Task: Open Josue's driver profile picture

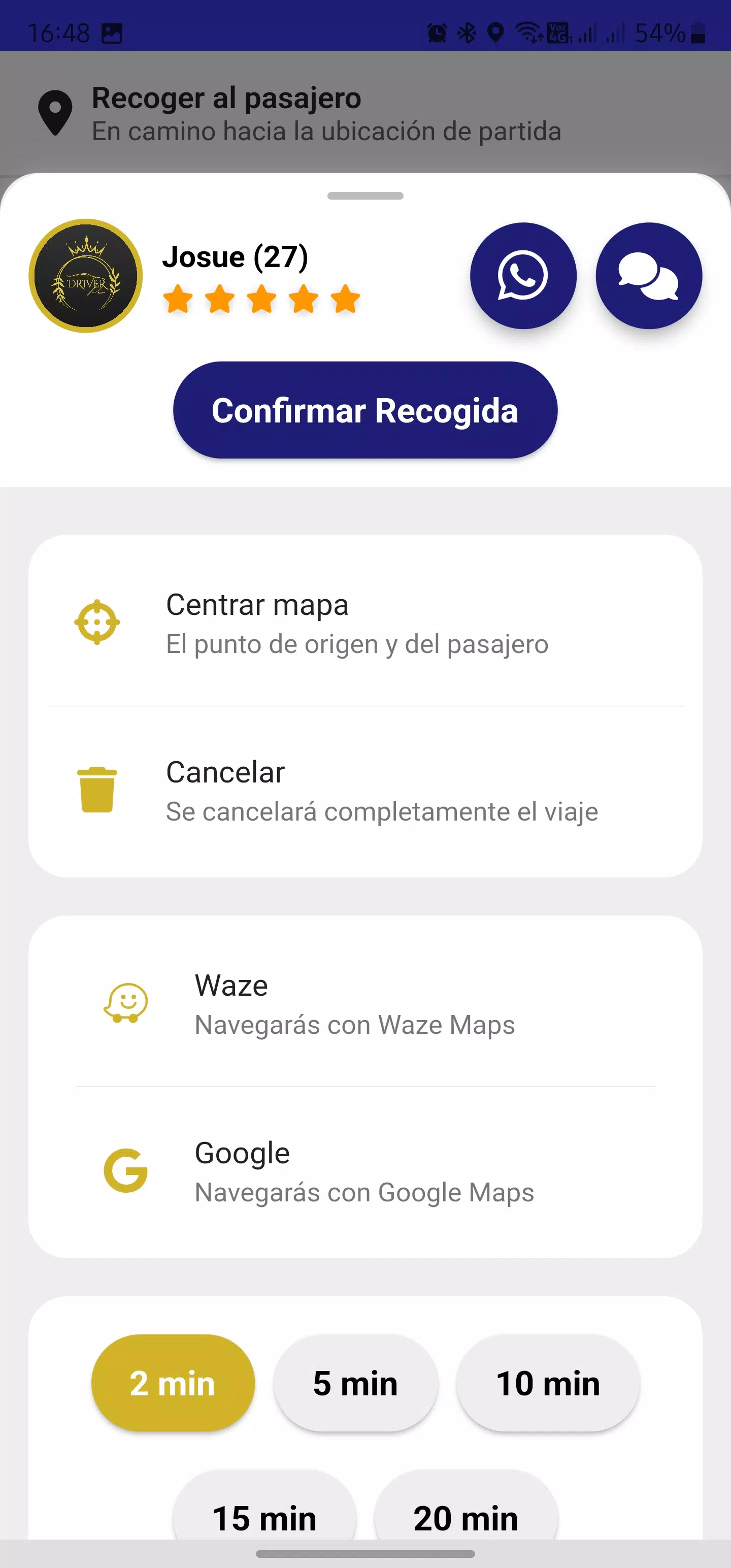Action: click(86, 276)
